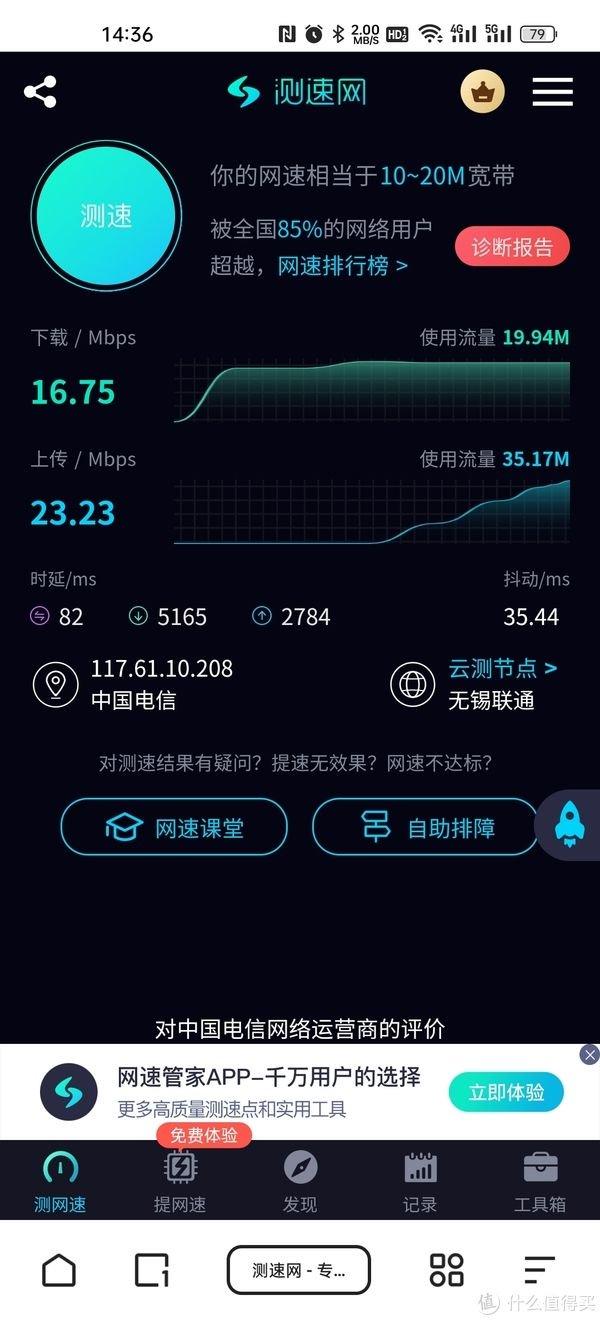Switch to the 发现 tab

[300, 1181]
